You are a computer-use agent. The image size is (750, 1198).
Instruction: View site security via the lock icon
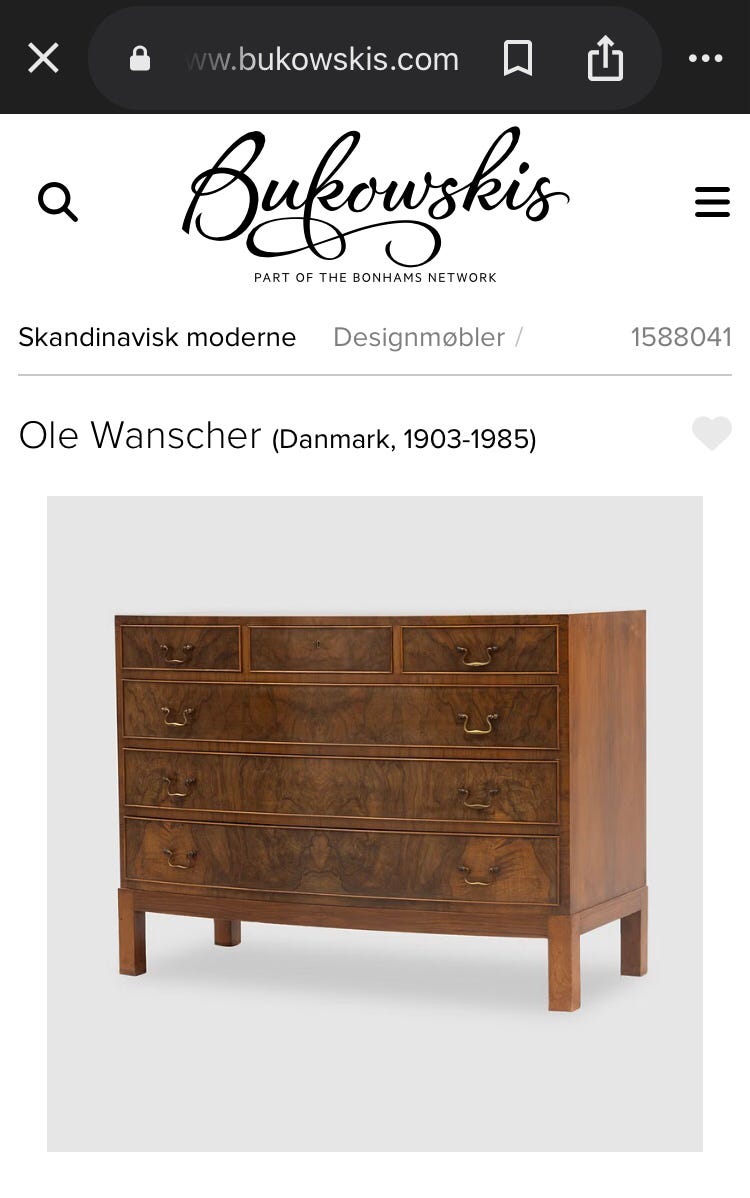139,57
